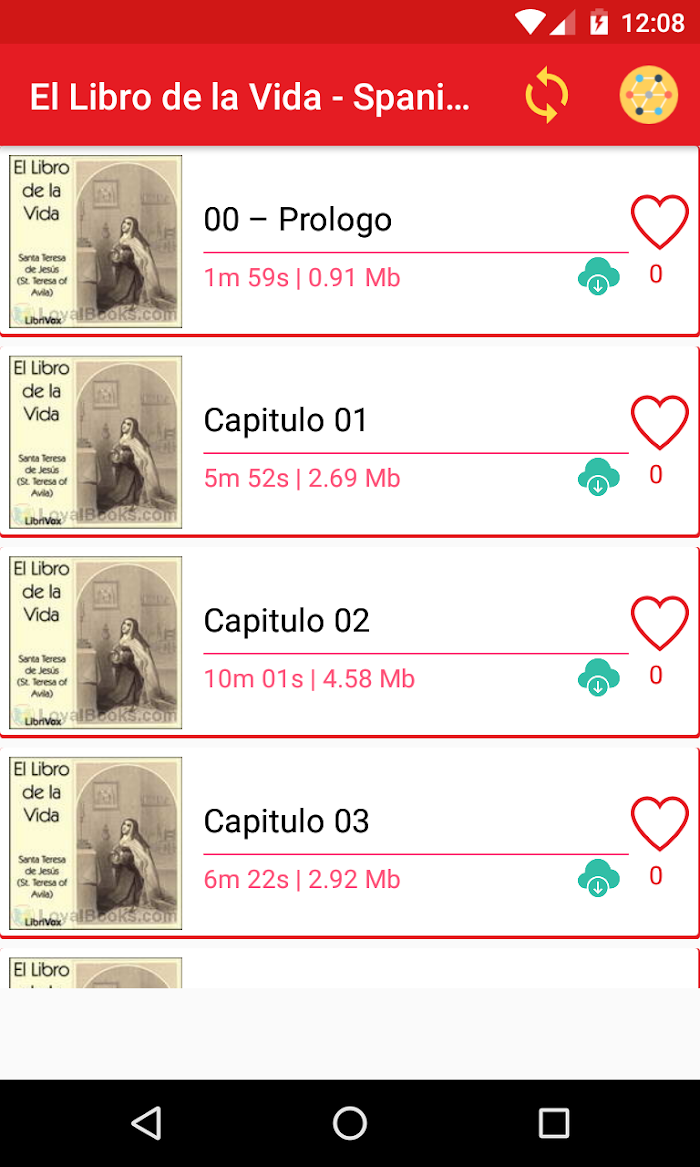Open Capitulo 01

pyautogui.click(x=350, y=441)
